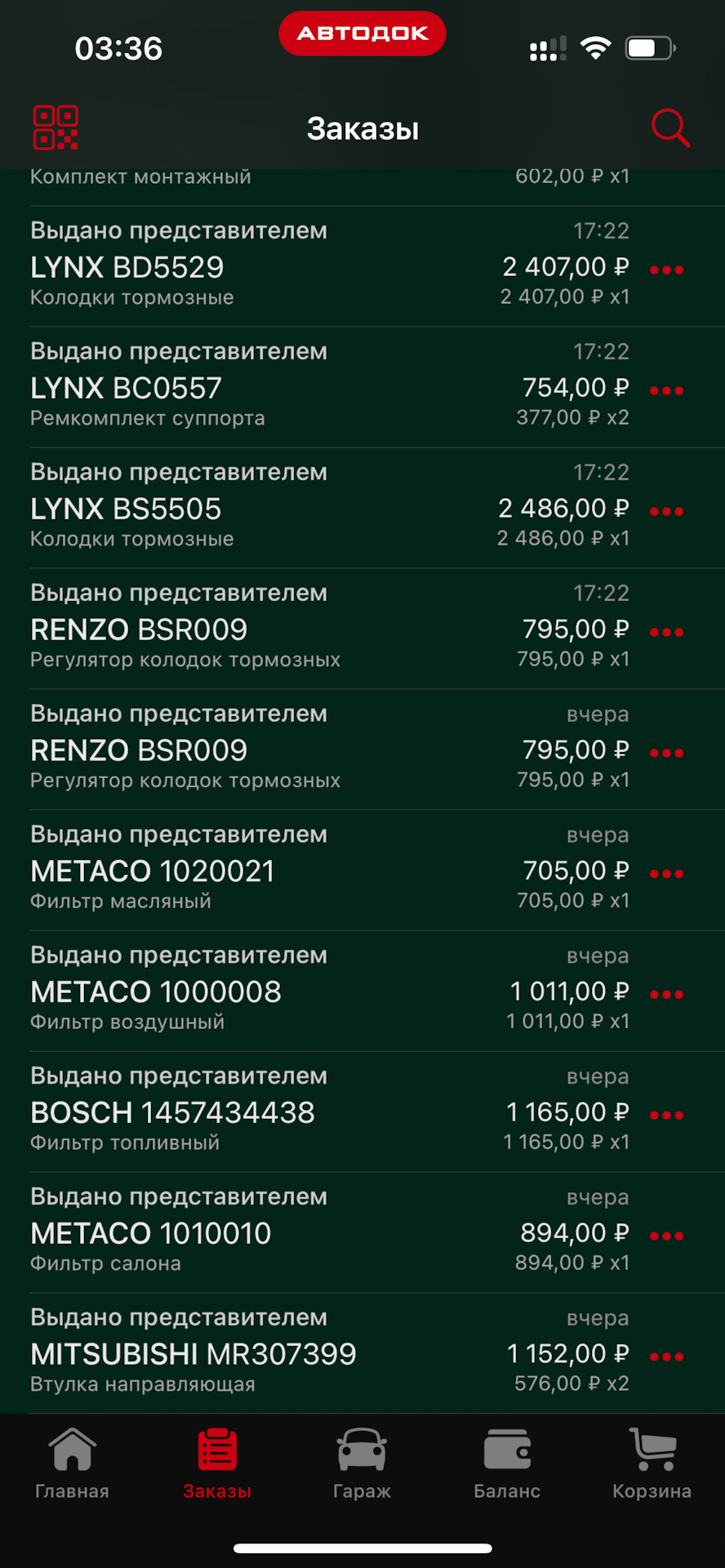Open the three-dot menu for METACO 1020021
Image resolution: width=725 pixels, height=1568 pixels.
pos(666,874)
